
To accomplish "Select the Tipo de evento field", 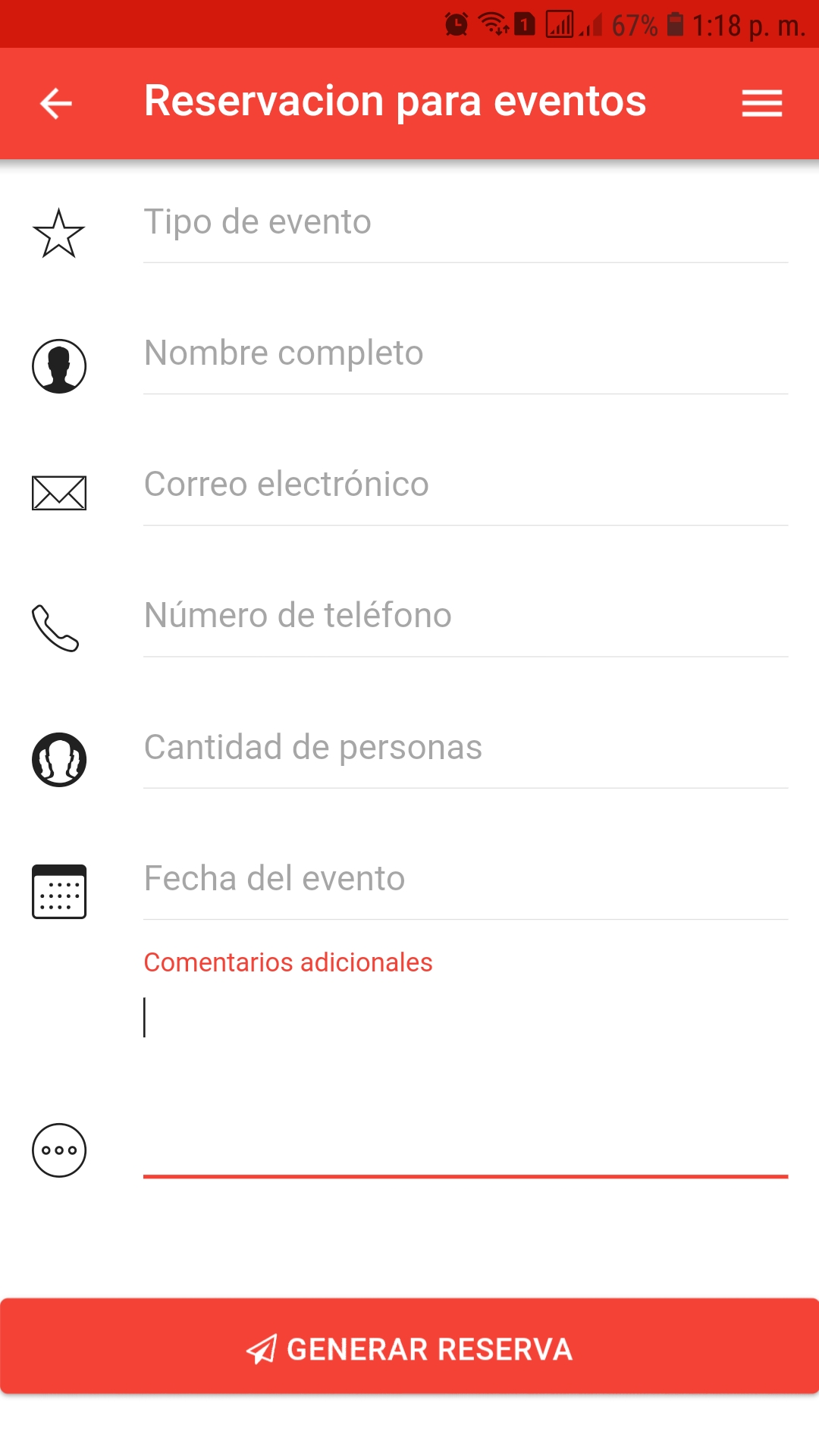I will point(465,223).
